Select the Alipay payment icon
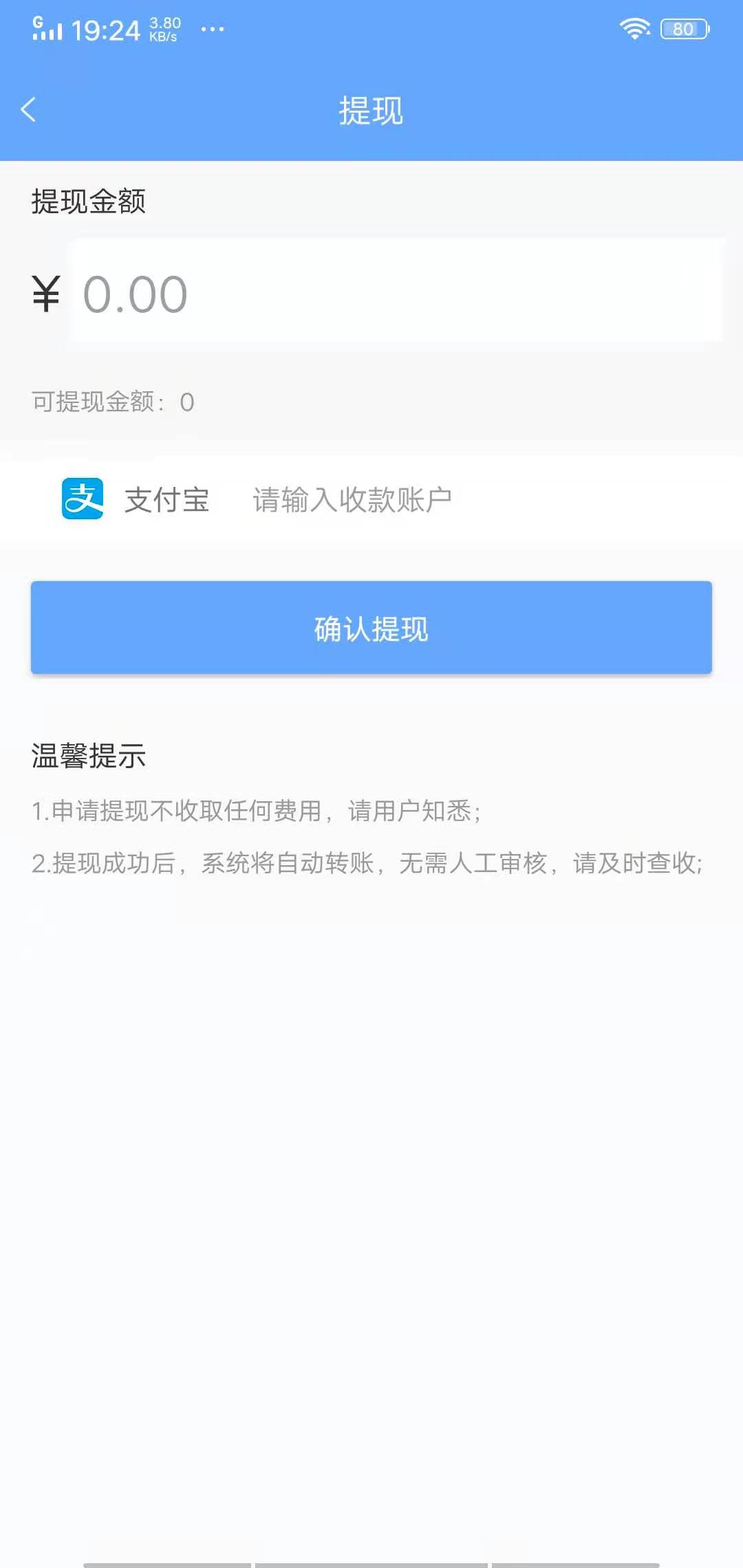 [x=81, y=500]
